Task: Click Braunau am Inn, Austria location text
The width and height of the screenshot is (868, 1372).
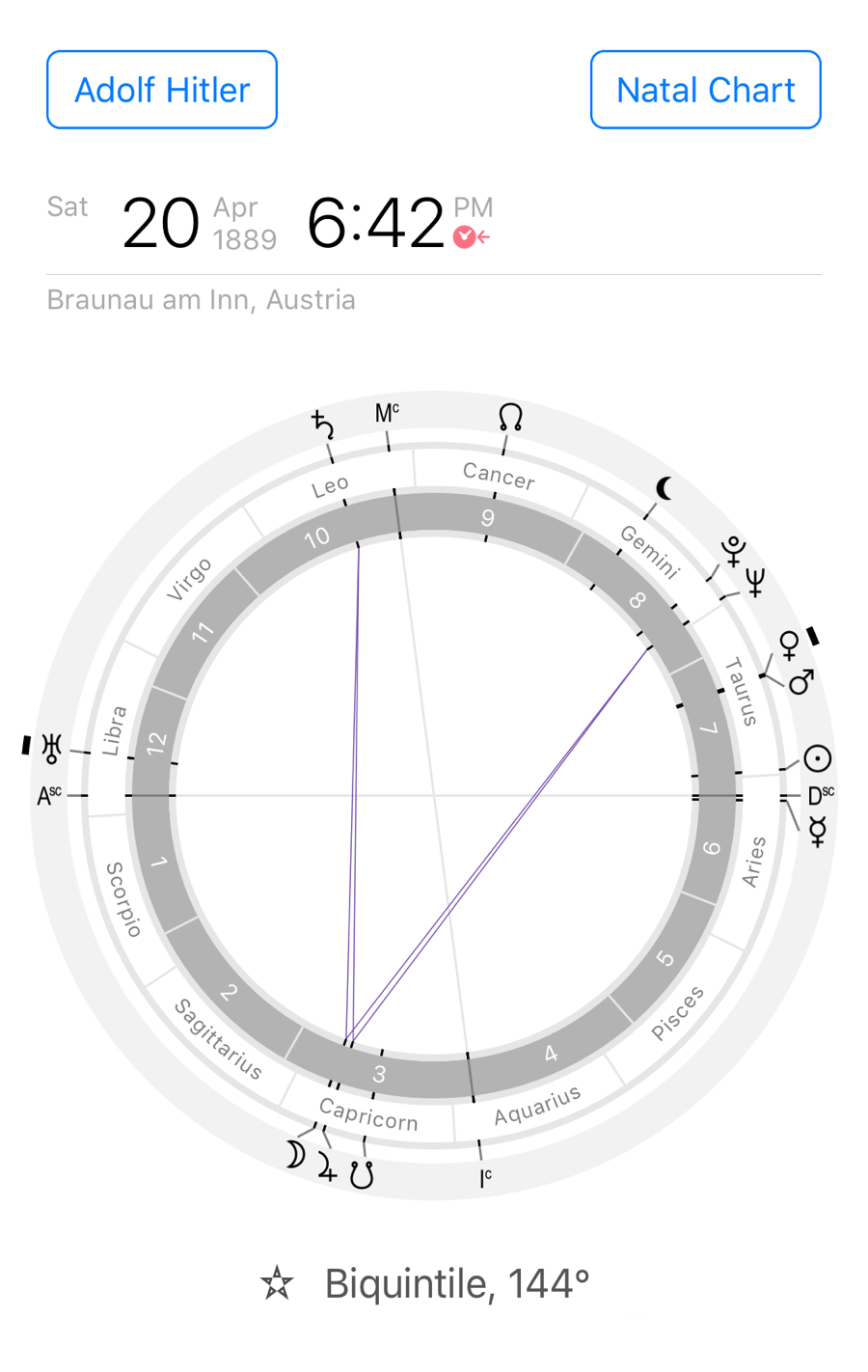Action: 202,299
